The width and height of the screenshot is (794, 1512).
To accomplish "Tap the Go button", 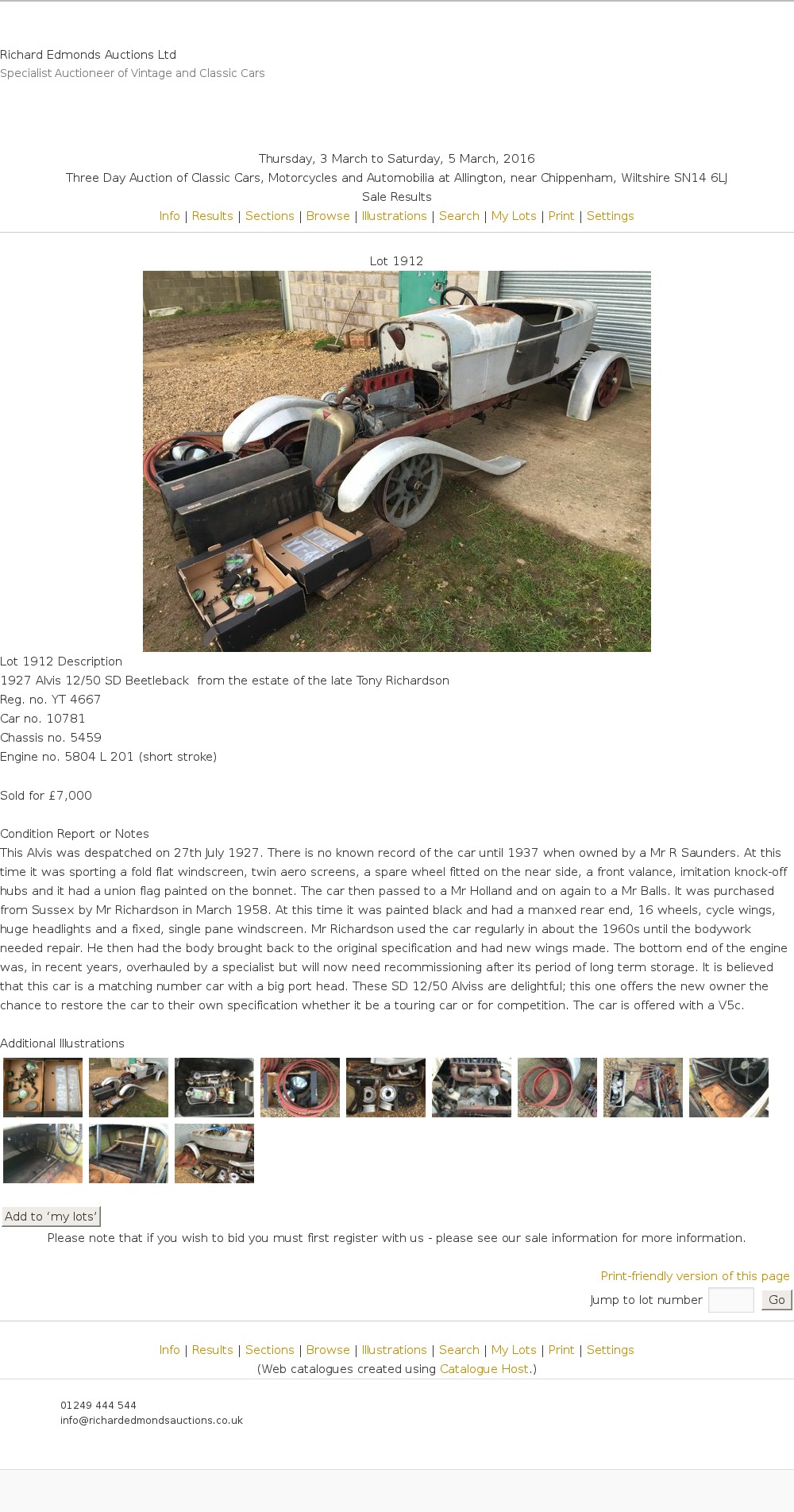I will 777,1300.
